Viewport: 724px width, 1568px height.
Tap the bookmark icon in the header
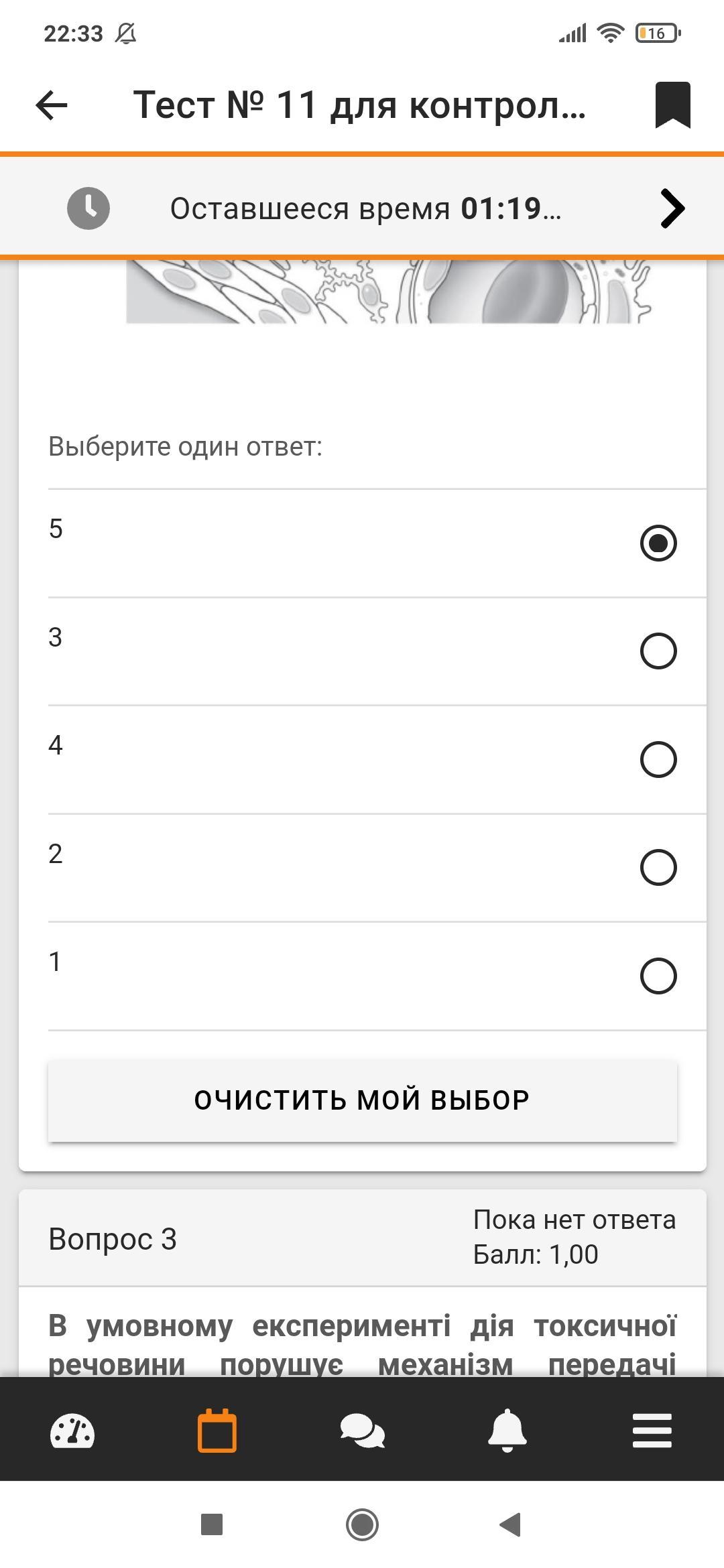[x=672, y=105]
